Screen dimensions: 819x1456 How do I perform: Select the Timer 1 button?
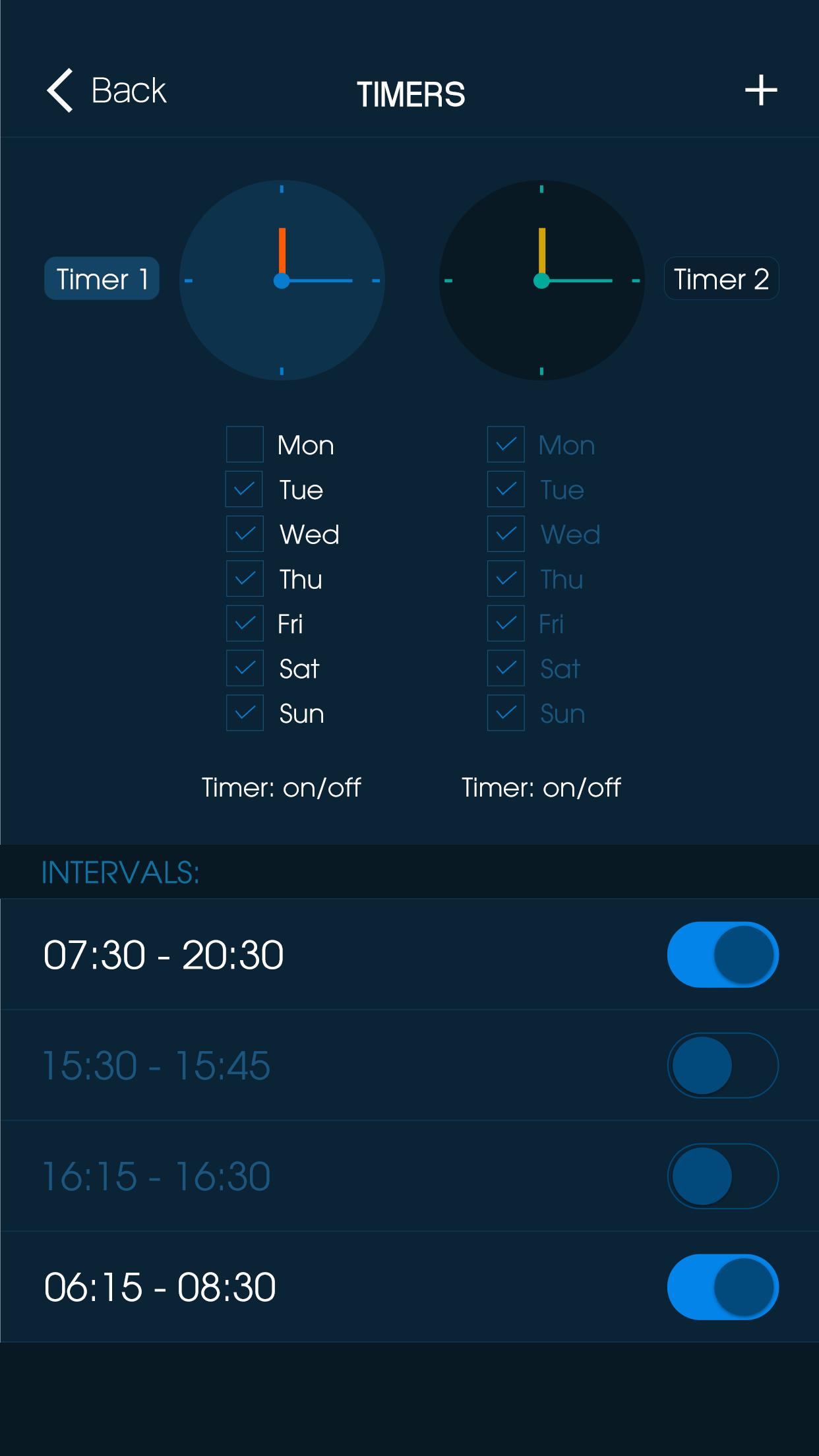coord(102,278)
